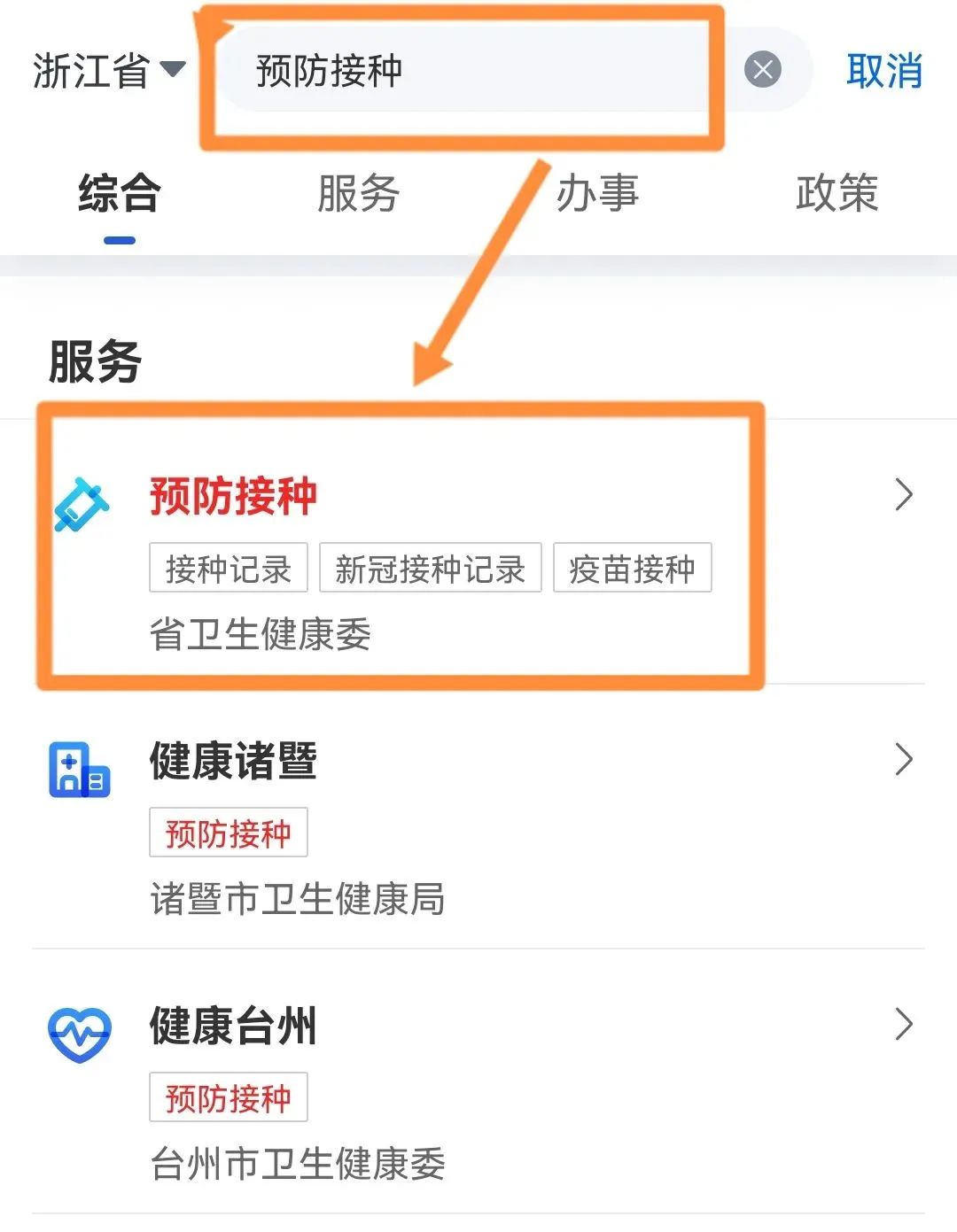Image resolution: width=957 pixels, height=1232 pixels.
Task: Tap the 新冠接种记录 tag
Action: 430,569
